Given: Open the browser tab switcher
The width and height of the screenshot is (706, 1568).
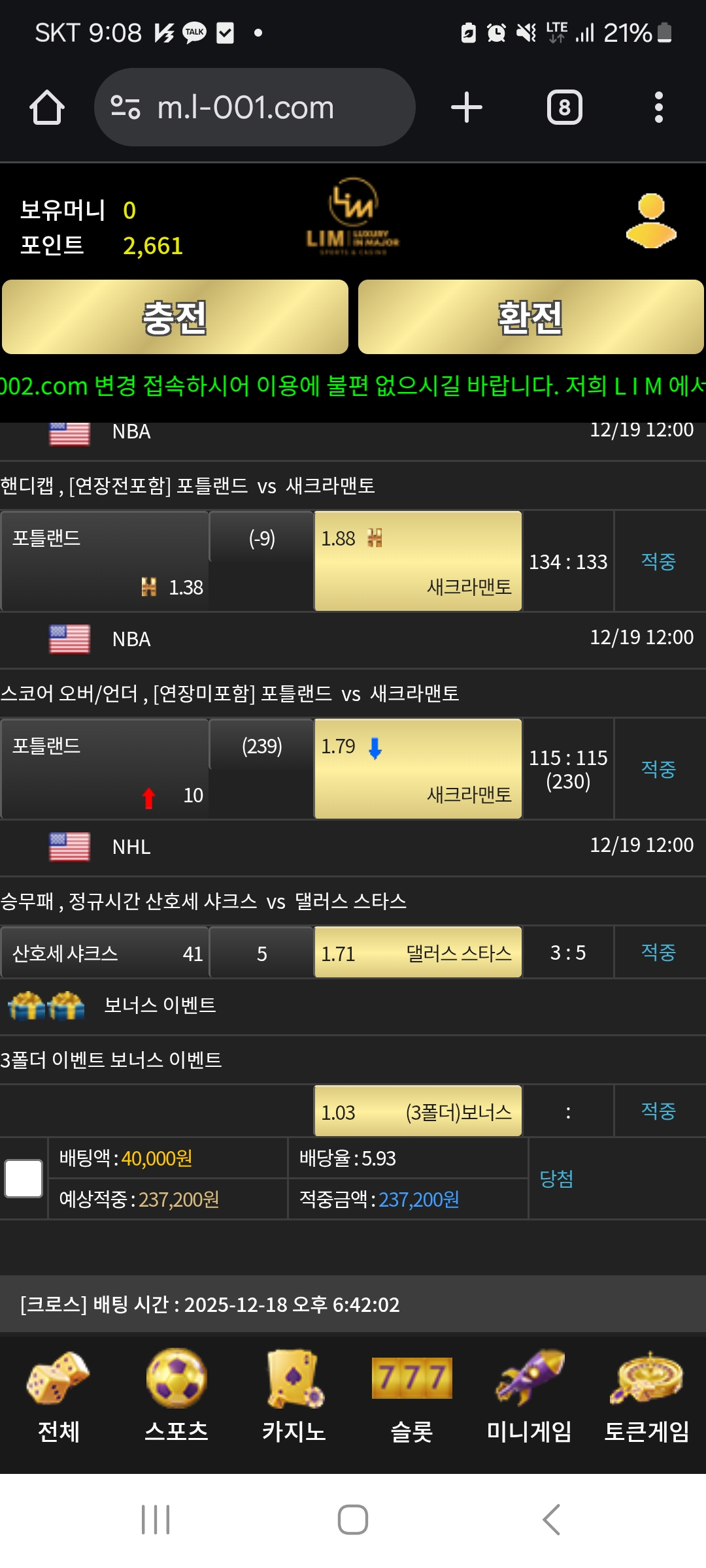Looking at the screenshot, I should click(x=564, y=107).
